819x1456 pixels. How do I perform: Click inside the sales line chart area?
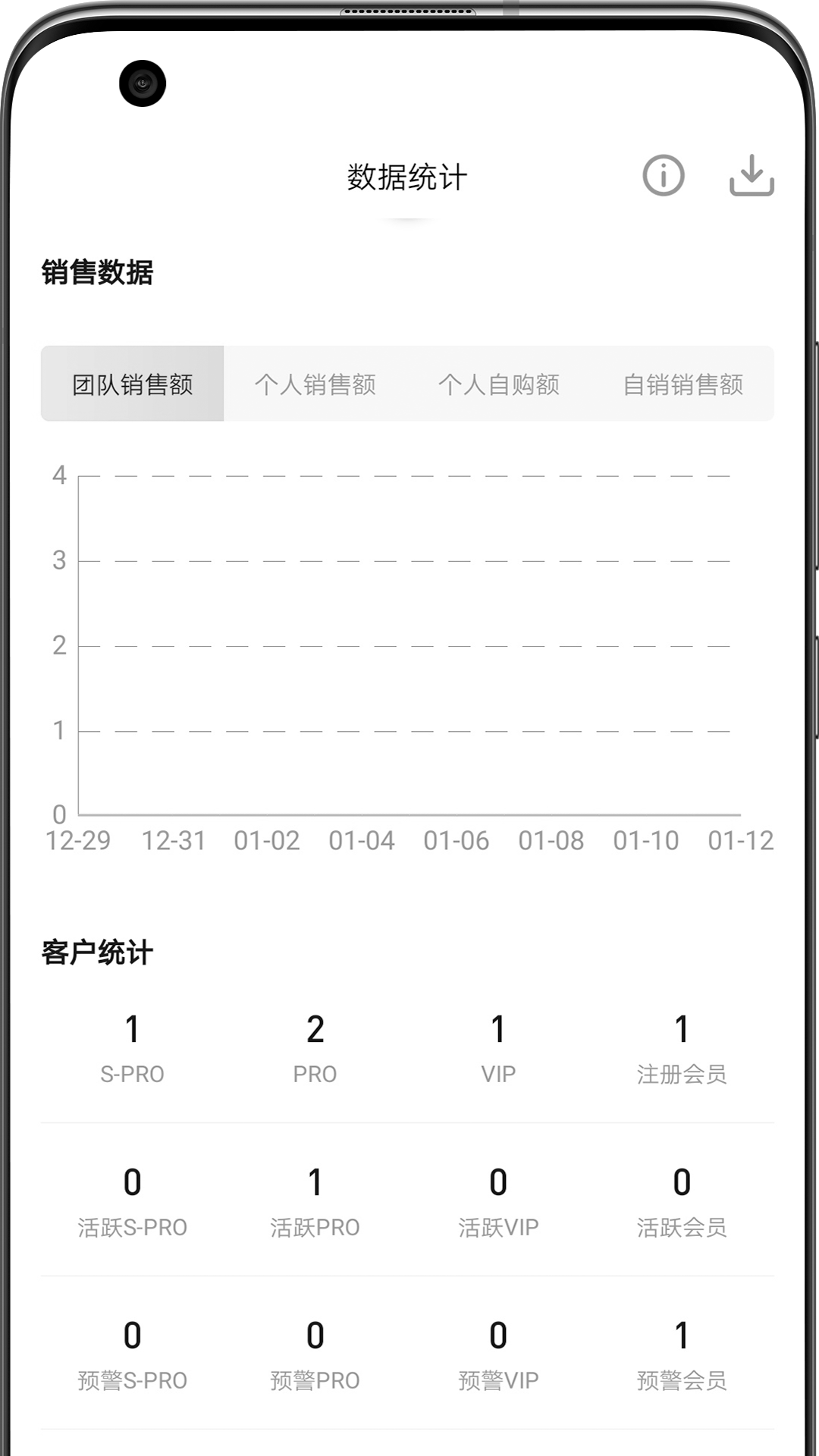409,645
